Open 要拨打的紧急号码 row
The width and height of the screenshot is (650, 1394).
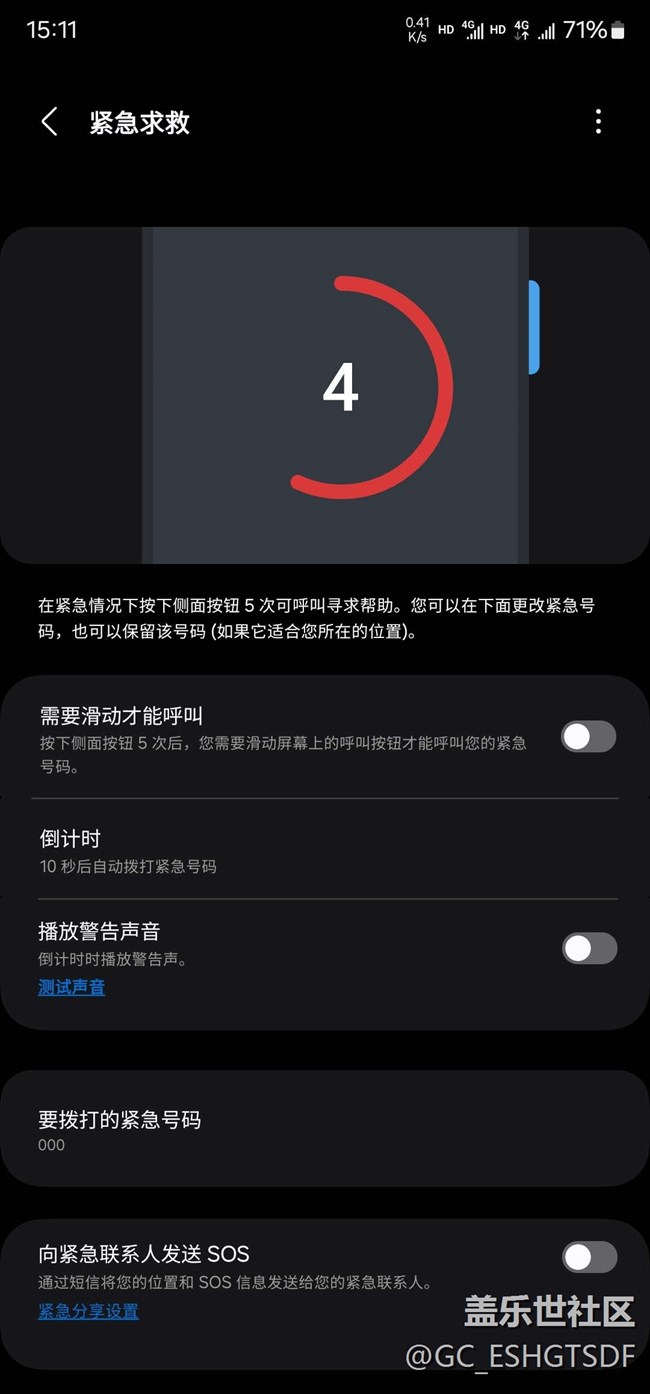coord(325,1129)
